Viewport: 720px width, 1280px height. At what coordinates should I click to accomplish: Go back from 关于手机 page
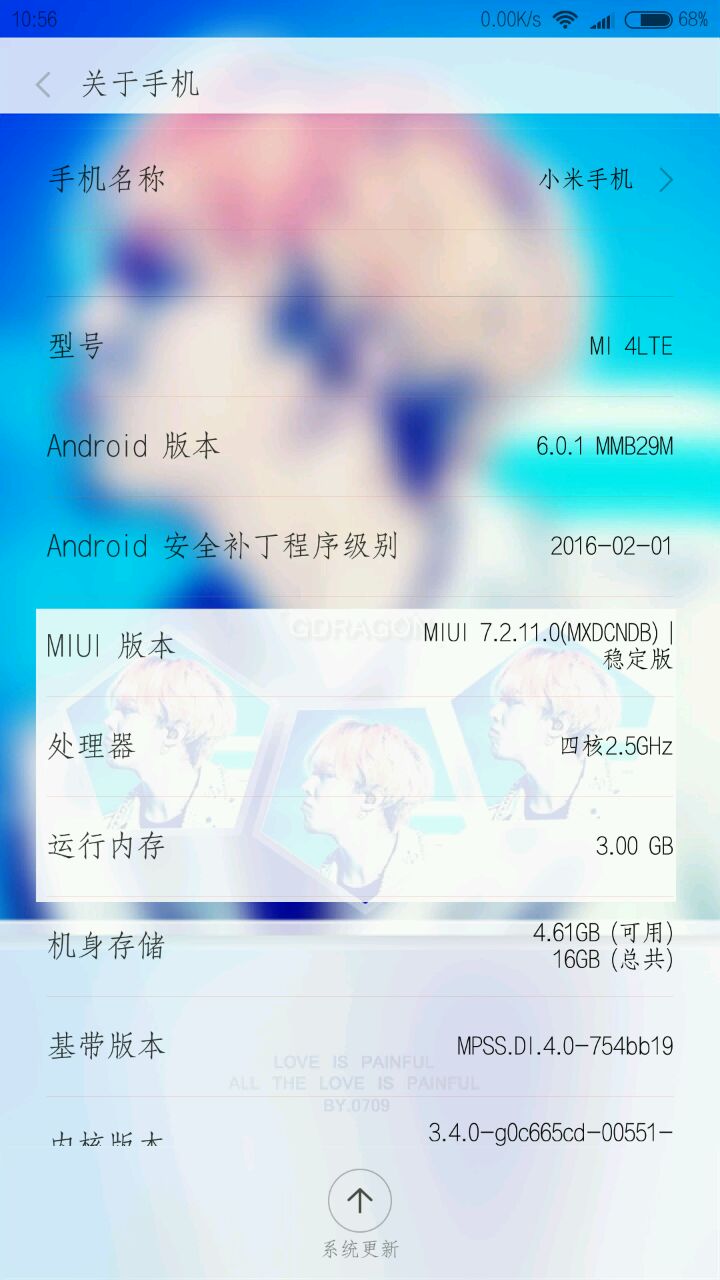coord(44,85)
